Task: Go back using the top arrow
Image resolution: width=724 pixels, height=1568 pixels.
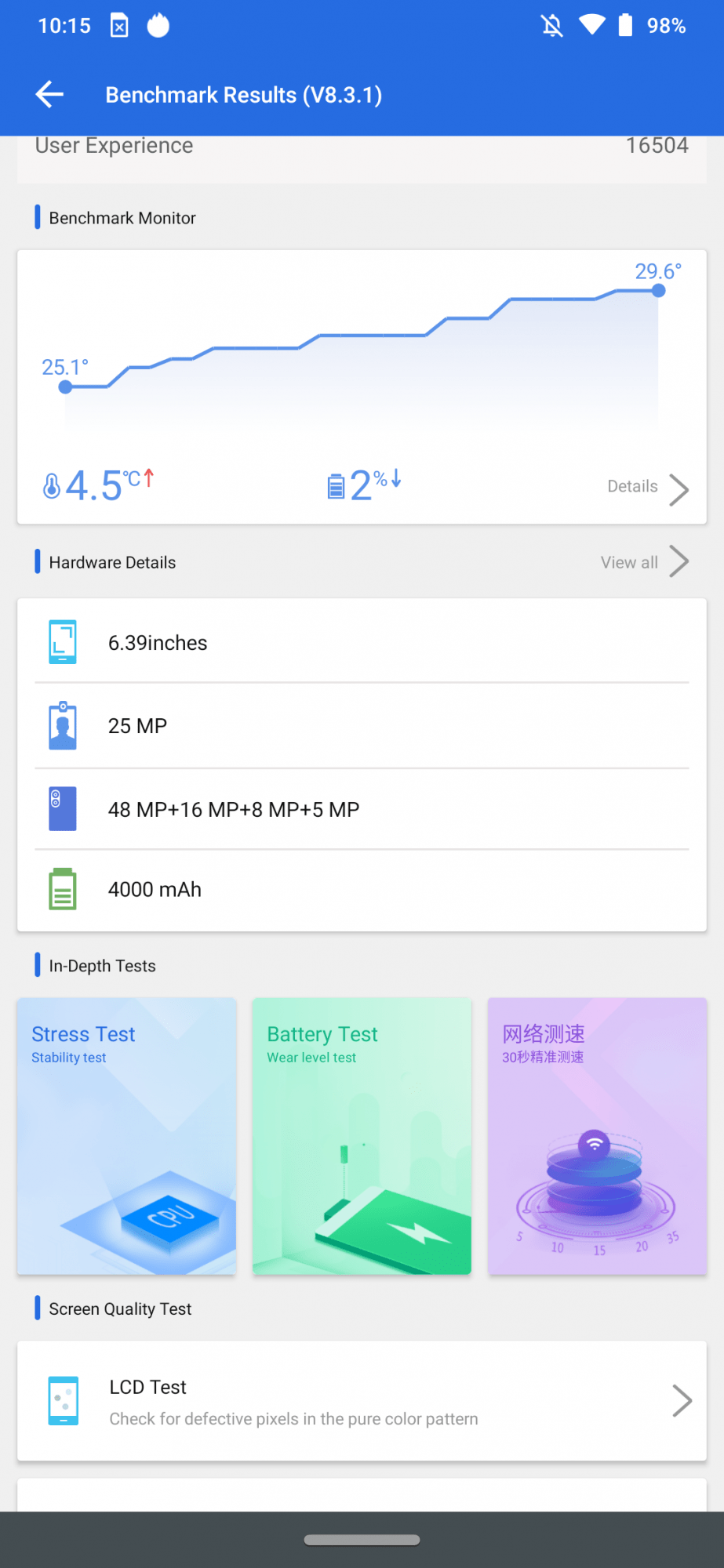Action: tap(49, 95)
